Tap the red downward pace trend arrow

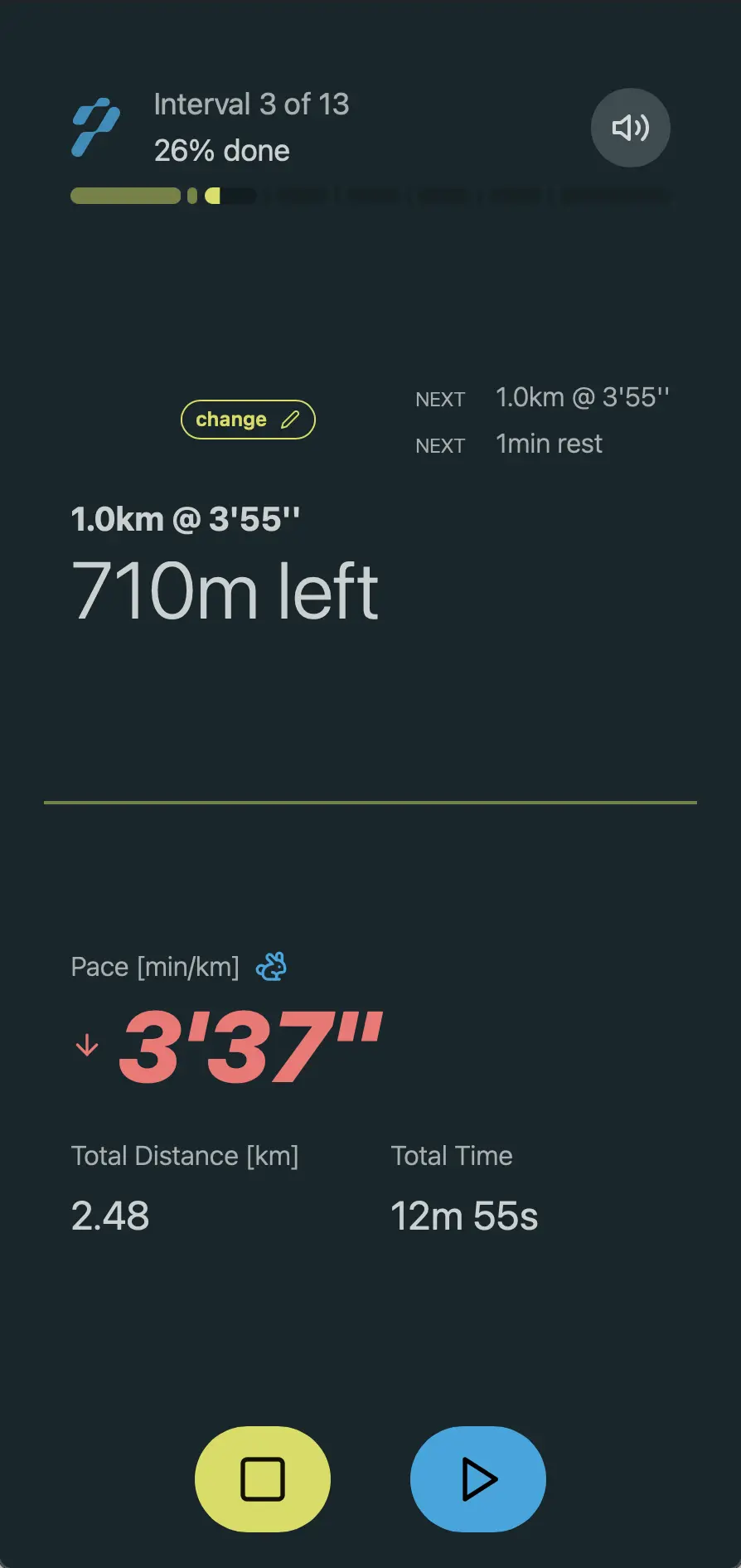coord(86,1045)
